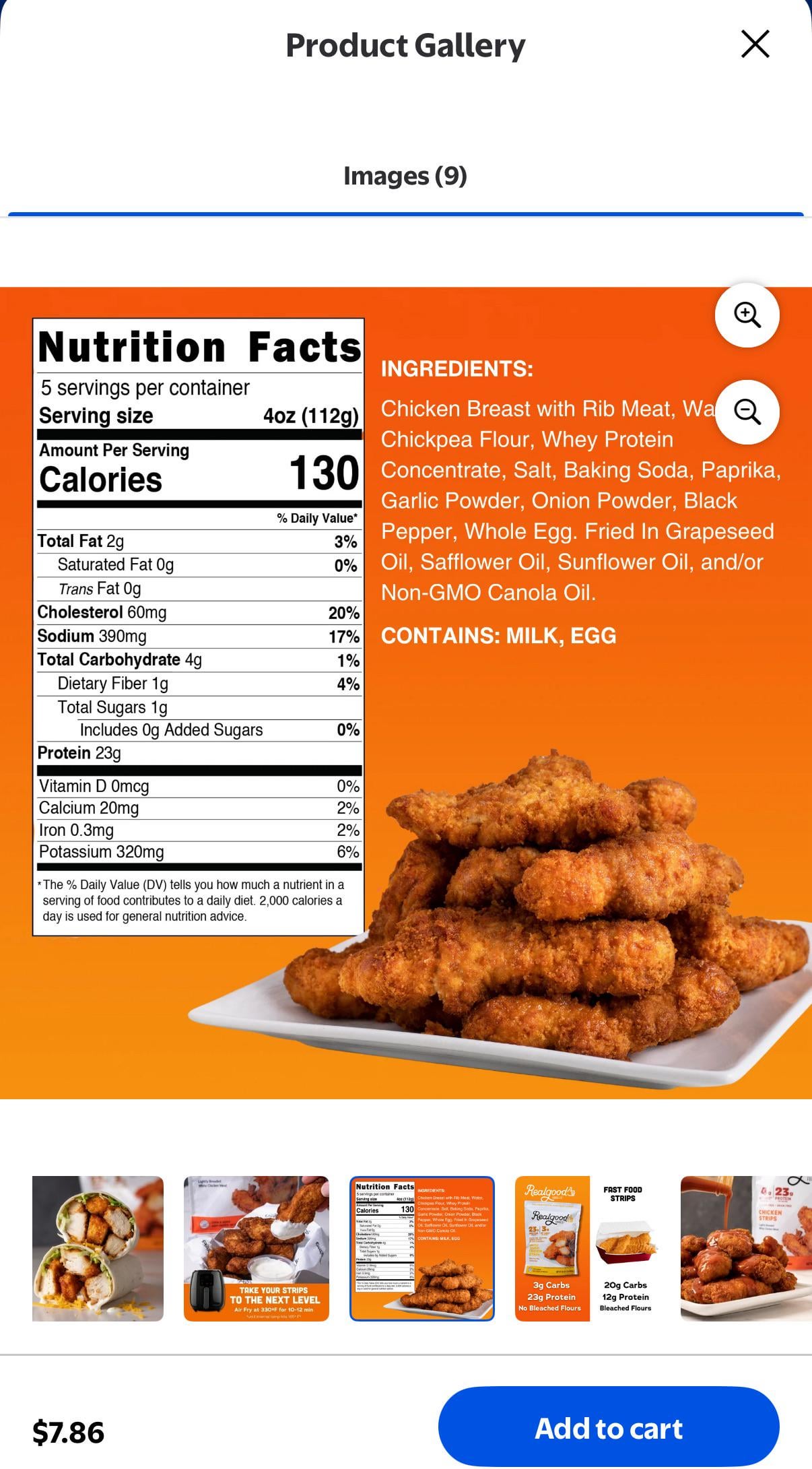Select the nutrition facts thumbnail
The height and width of the screenshot is (1469, 812).
tap(422, 1248)
